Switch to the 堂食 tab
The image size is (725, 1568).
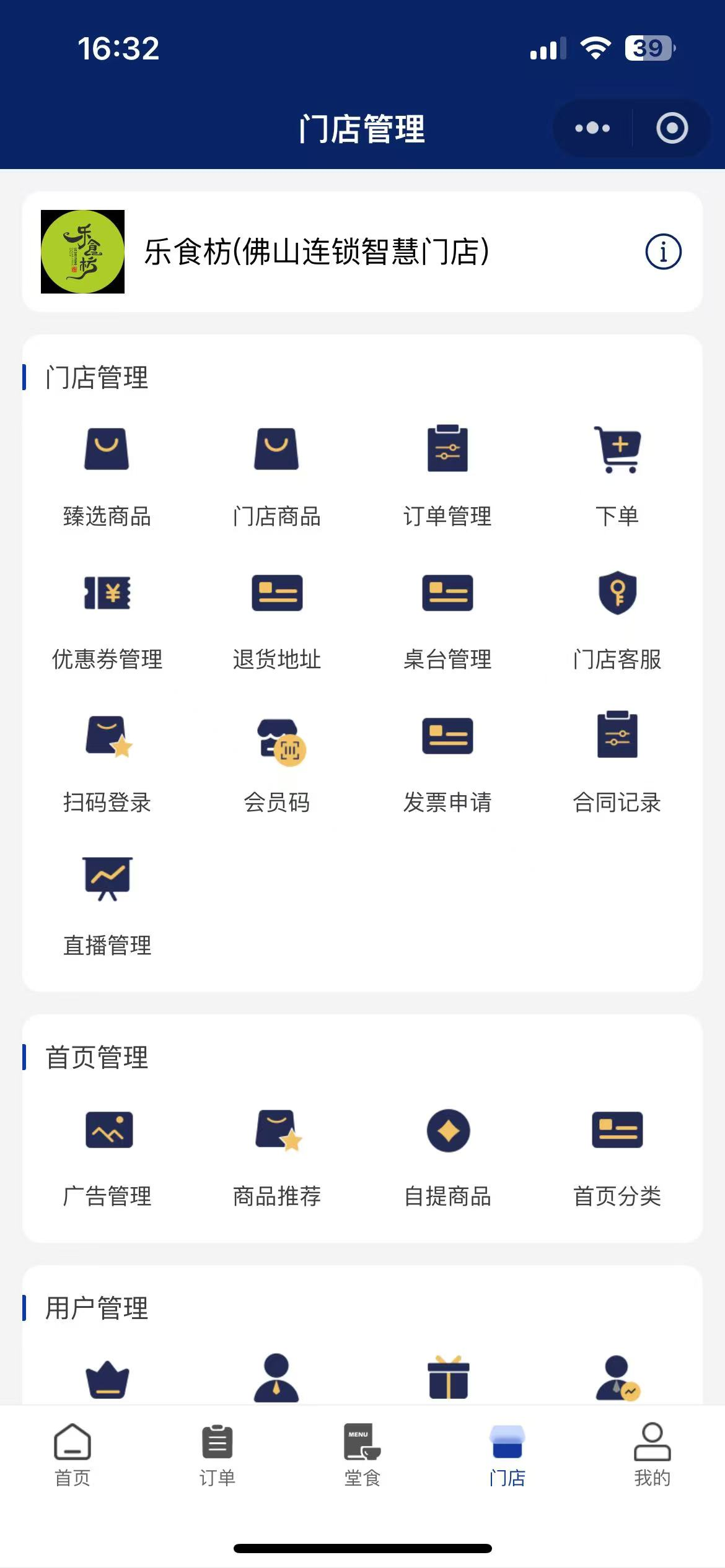[362, 1455]
